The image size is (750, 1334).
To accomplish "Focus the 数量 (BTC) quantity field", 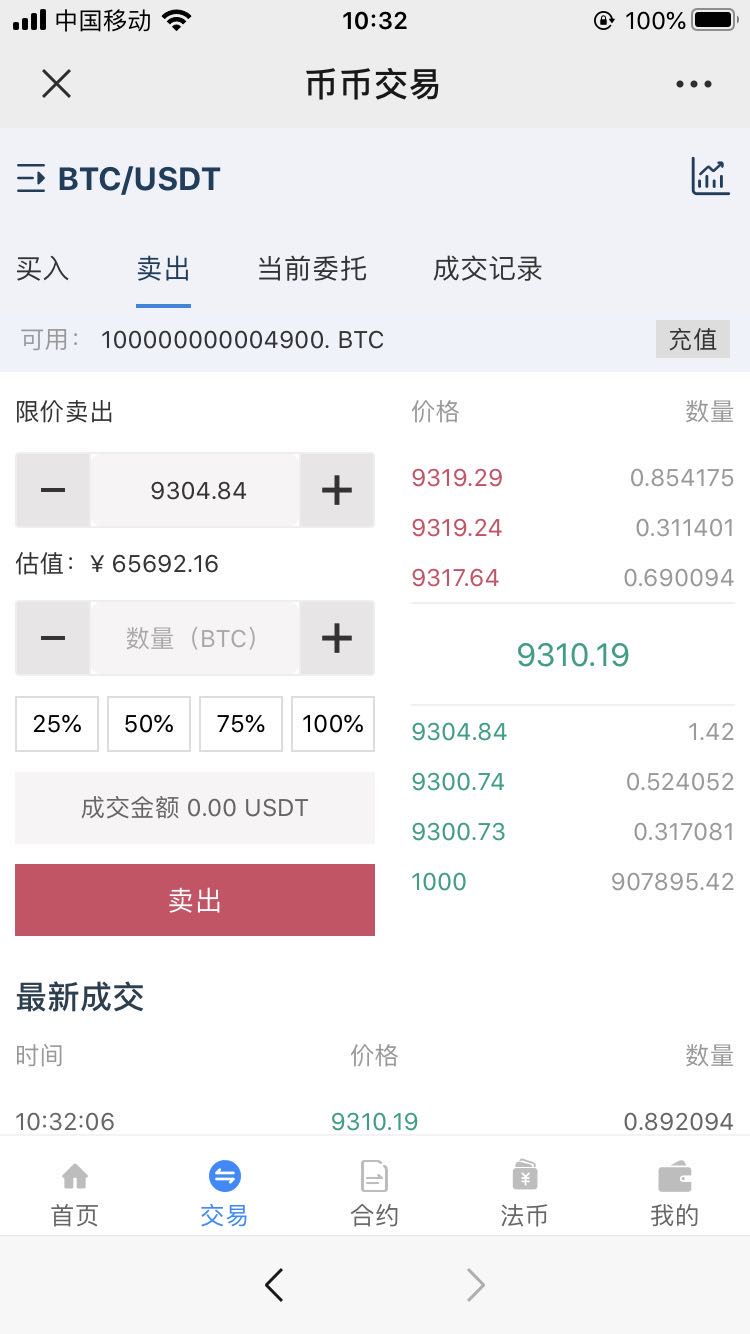I will pos(194,638).
